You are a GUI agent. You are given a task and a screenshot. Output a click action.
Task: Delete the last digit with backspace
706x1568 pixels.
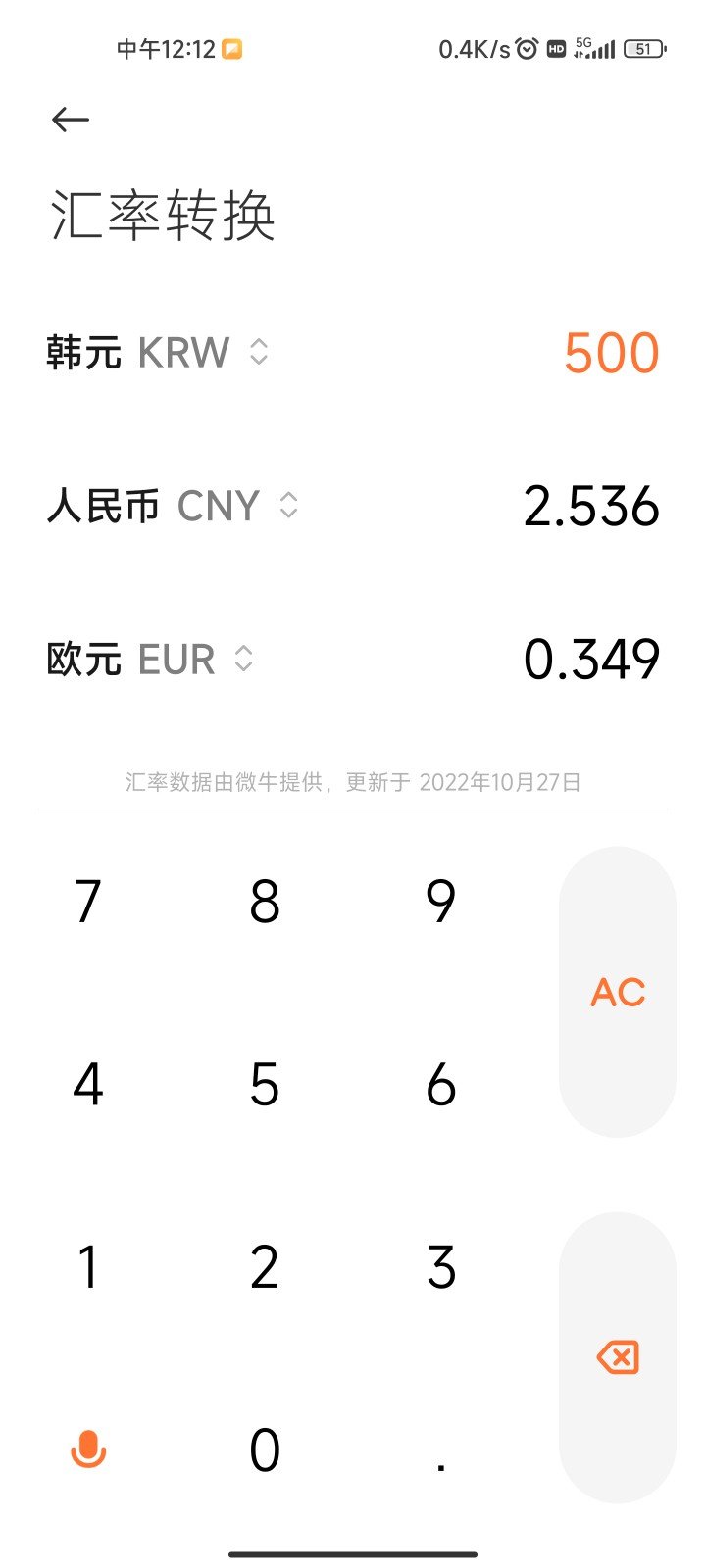pyautogui.click(x=618, y=1357)
